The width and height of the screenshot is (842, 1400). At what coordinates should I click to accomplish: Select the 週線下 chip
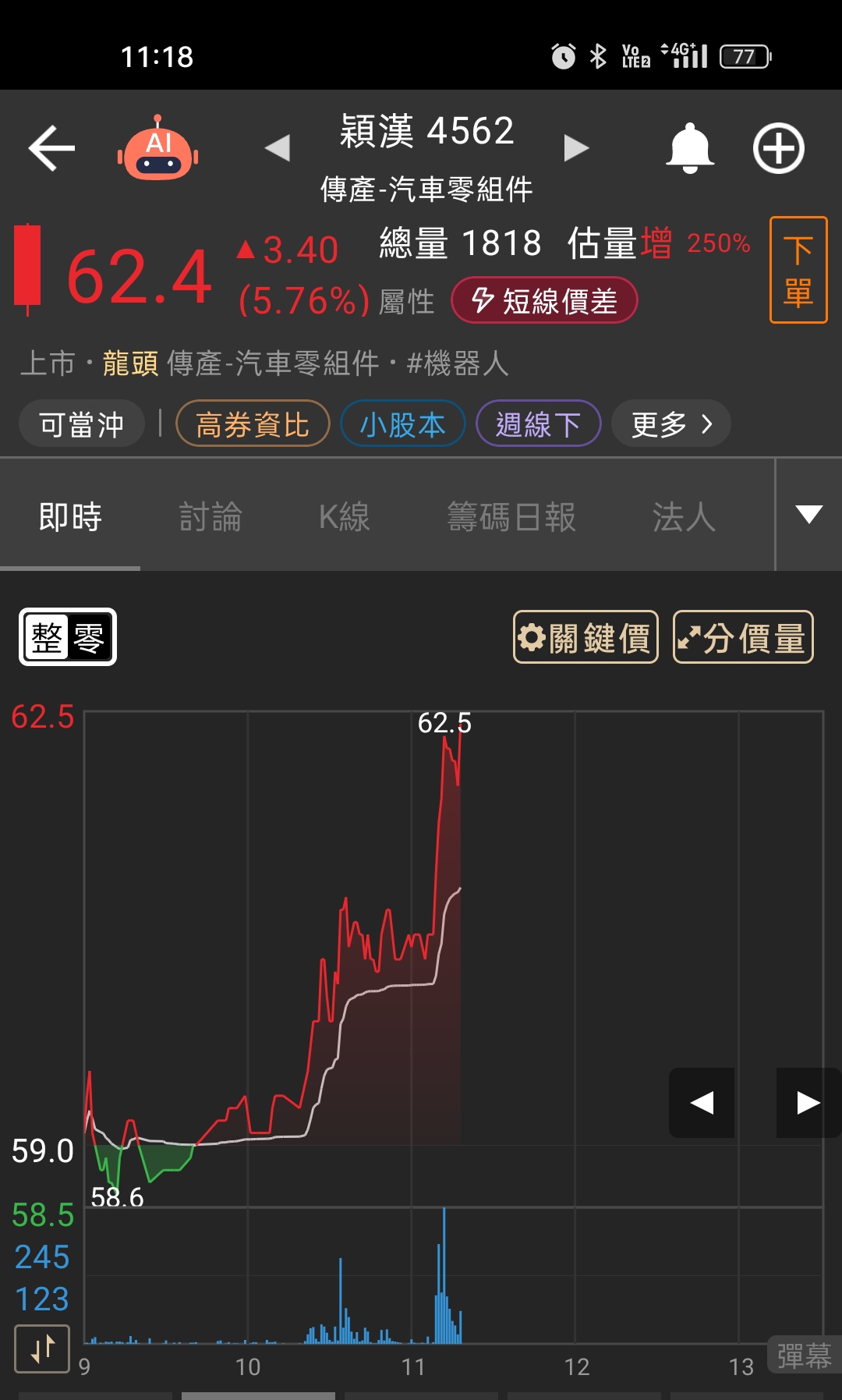pyautogui.click(x=538, y=424)
